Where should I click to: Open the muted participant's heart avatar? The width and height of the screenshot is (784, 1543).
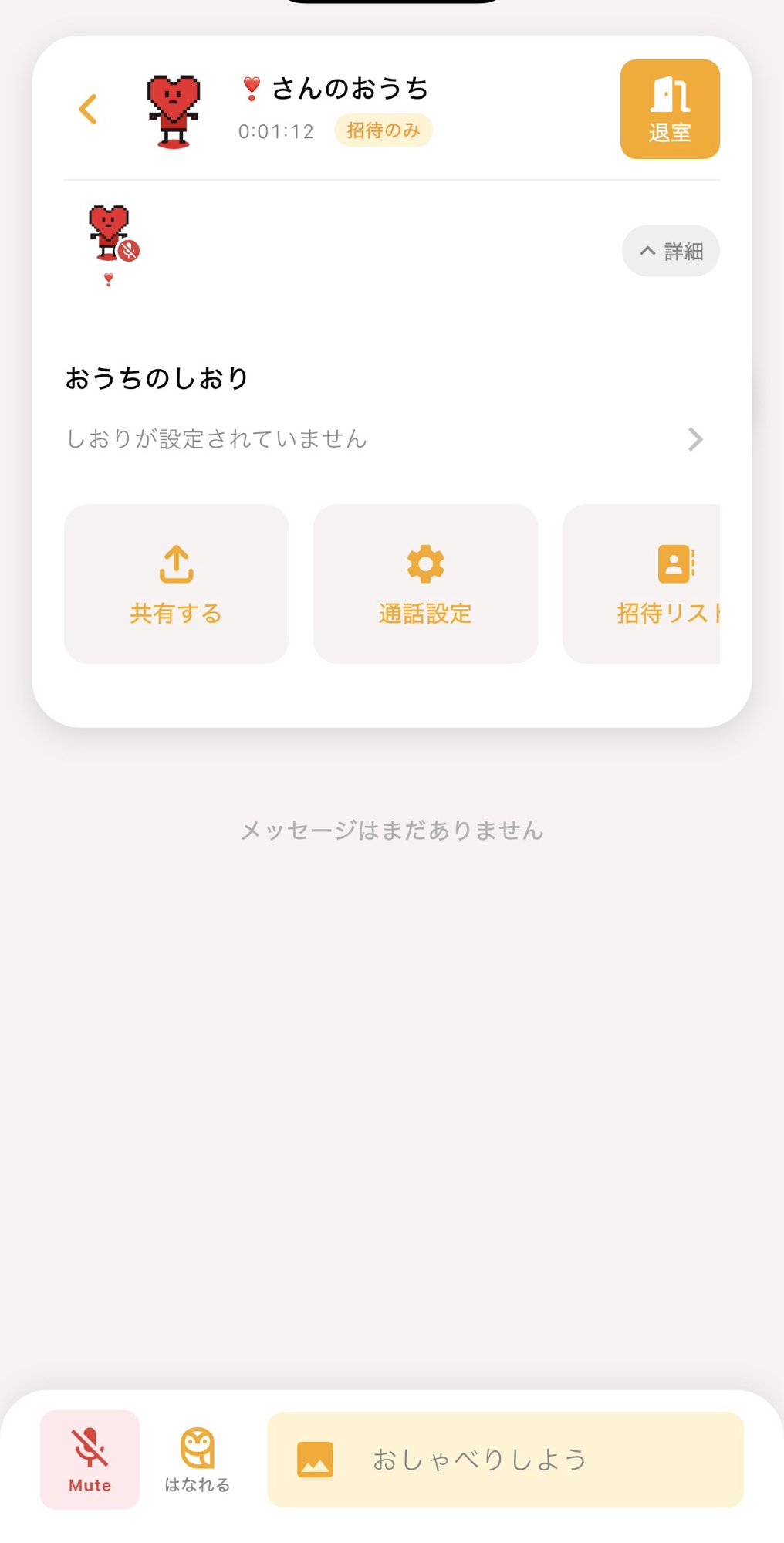[x=110, y=232]
